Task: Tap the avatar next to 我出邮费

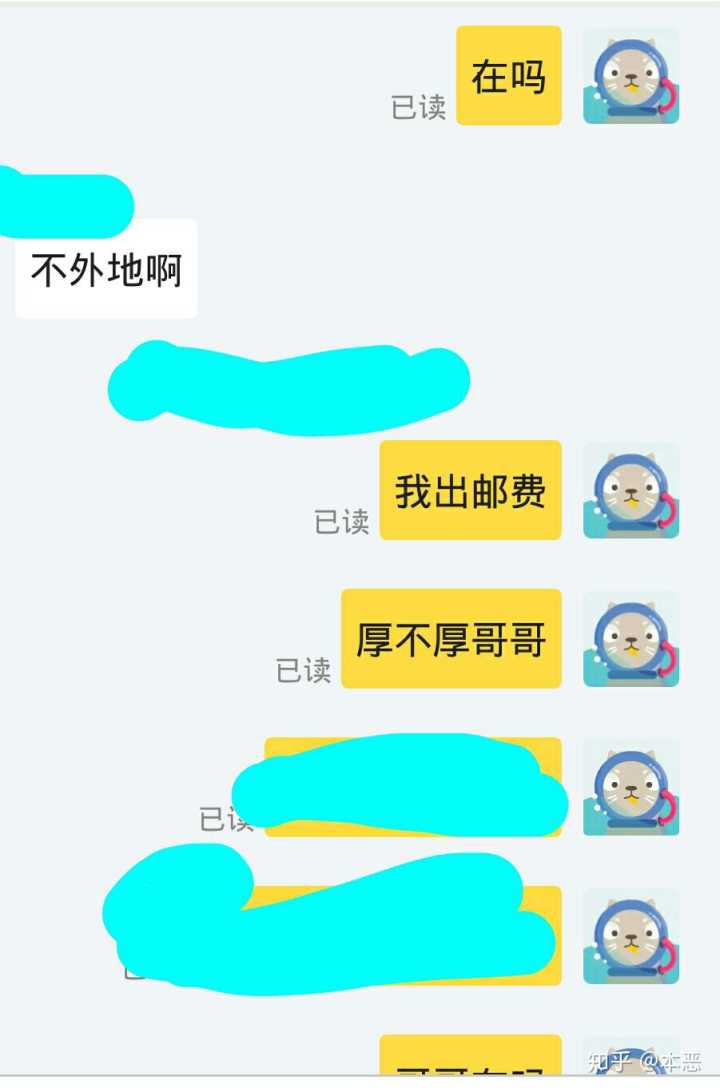Action: [x=631, y=490]
